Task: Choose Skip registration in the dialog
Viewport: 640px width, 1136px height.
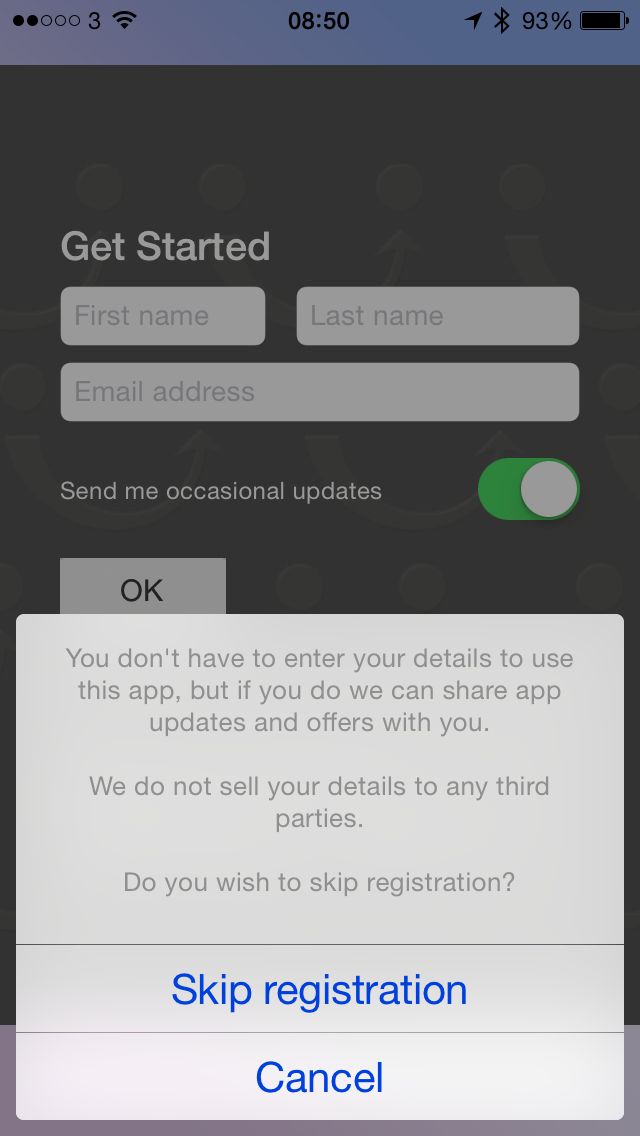Action: (319, 989)
